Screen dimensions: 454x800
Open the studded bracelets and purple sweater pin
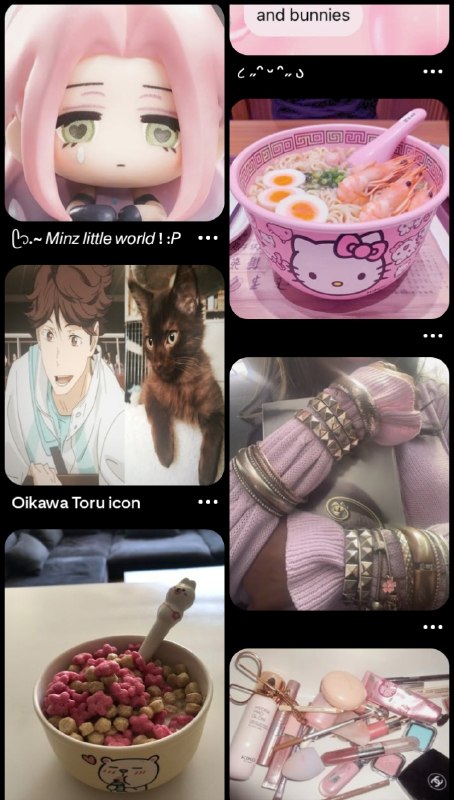339,484
